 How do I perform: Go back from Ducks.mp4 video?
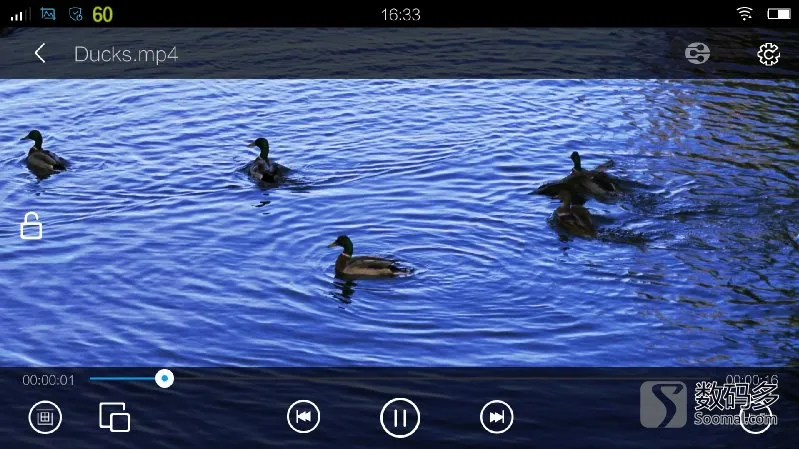click(40, 54)
